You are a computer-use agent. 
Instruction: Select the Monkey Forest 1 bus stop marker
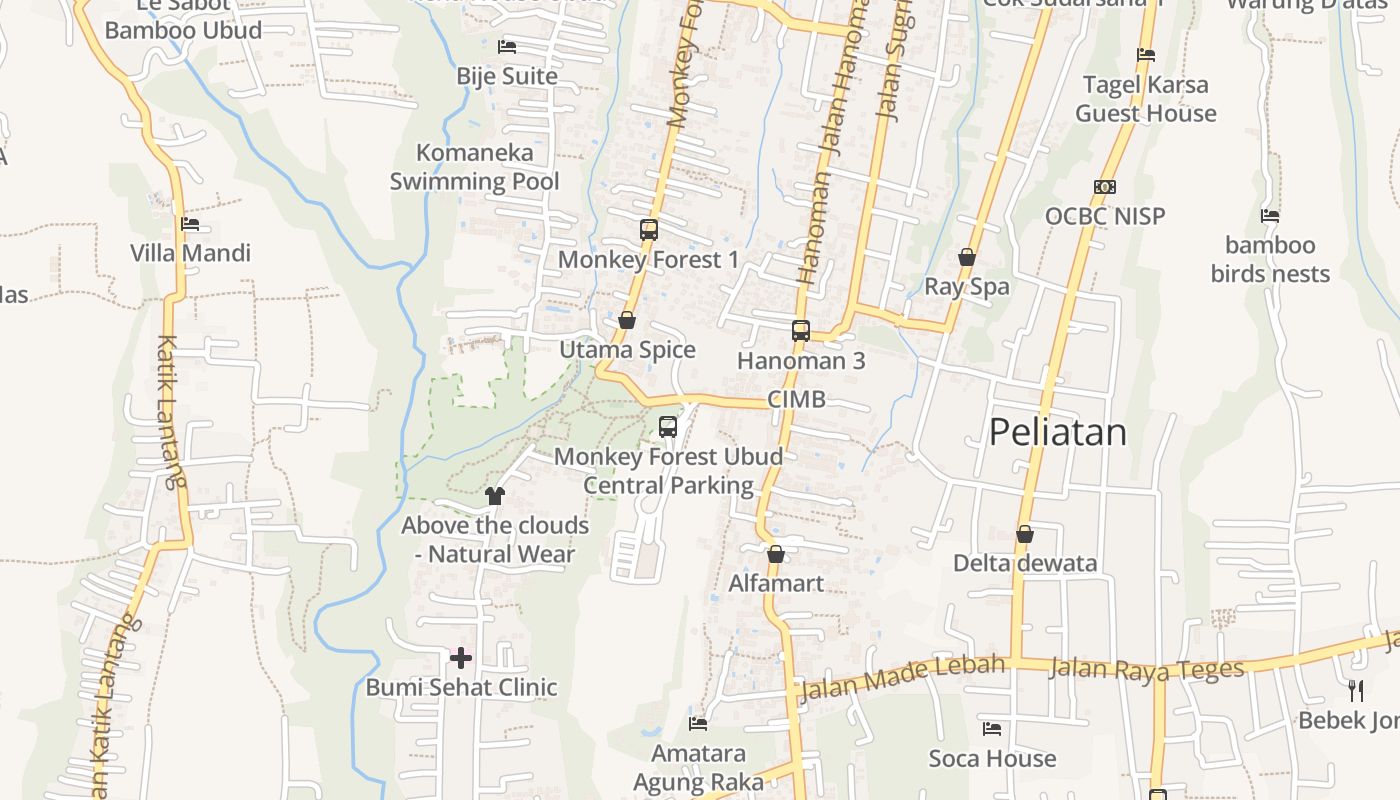click(x=648, y=230)
